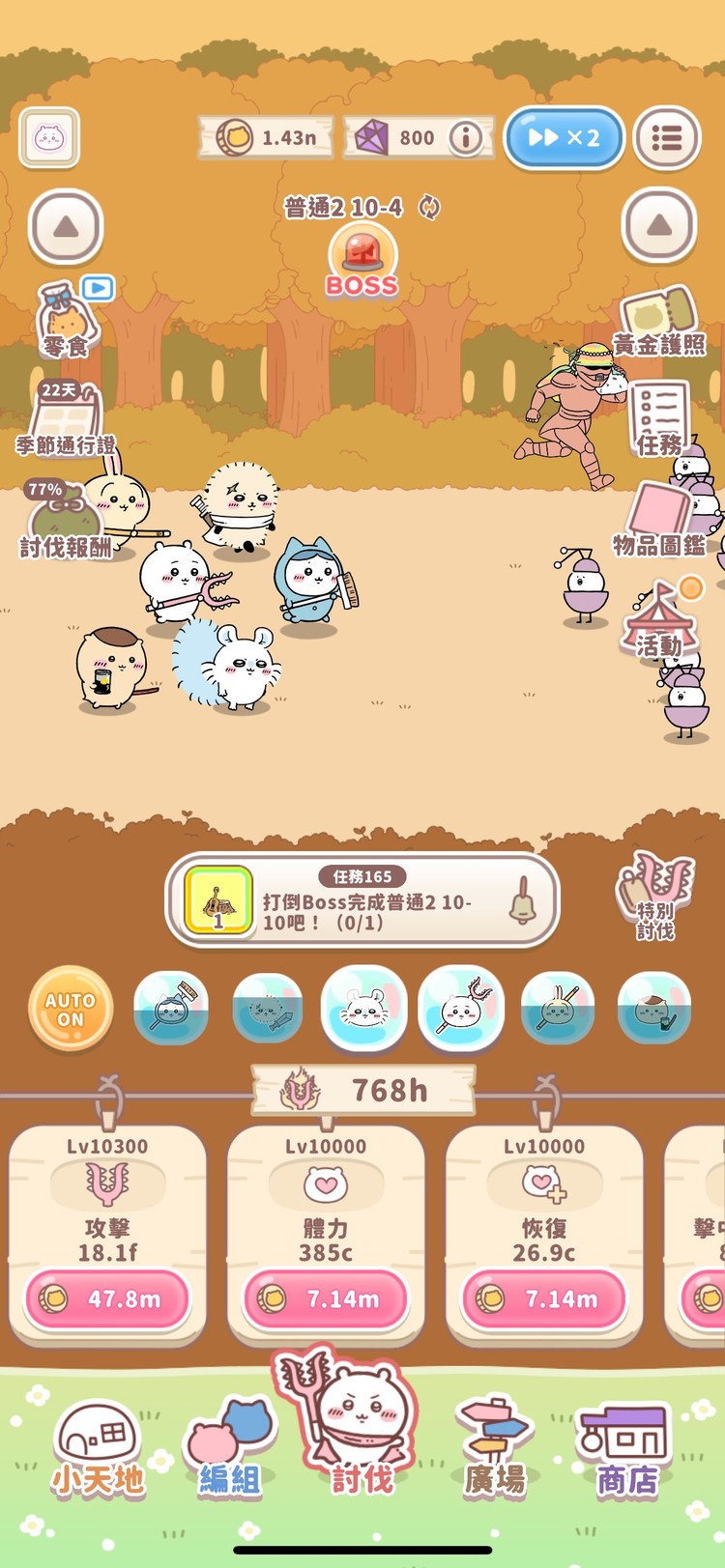Toggle the AUTO ON button
This screenshot has width=725, height=1568.
pyautogui.click(x=71, y=1009)
